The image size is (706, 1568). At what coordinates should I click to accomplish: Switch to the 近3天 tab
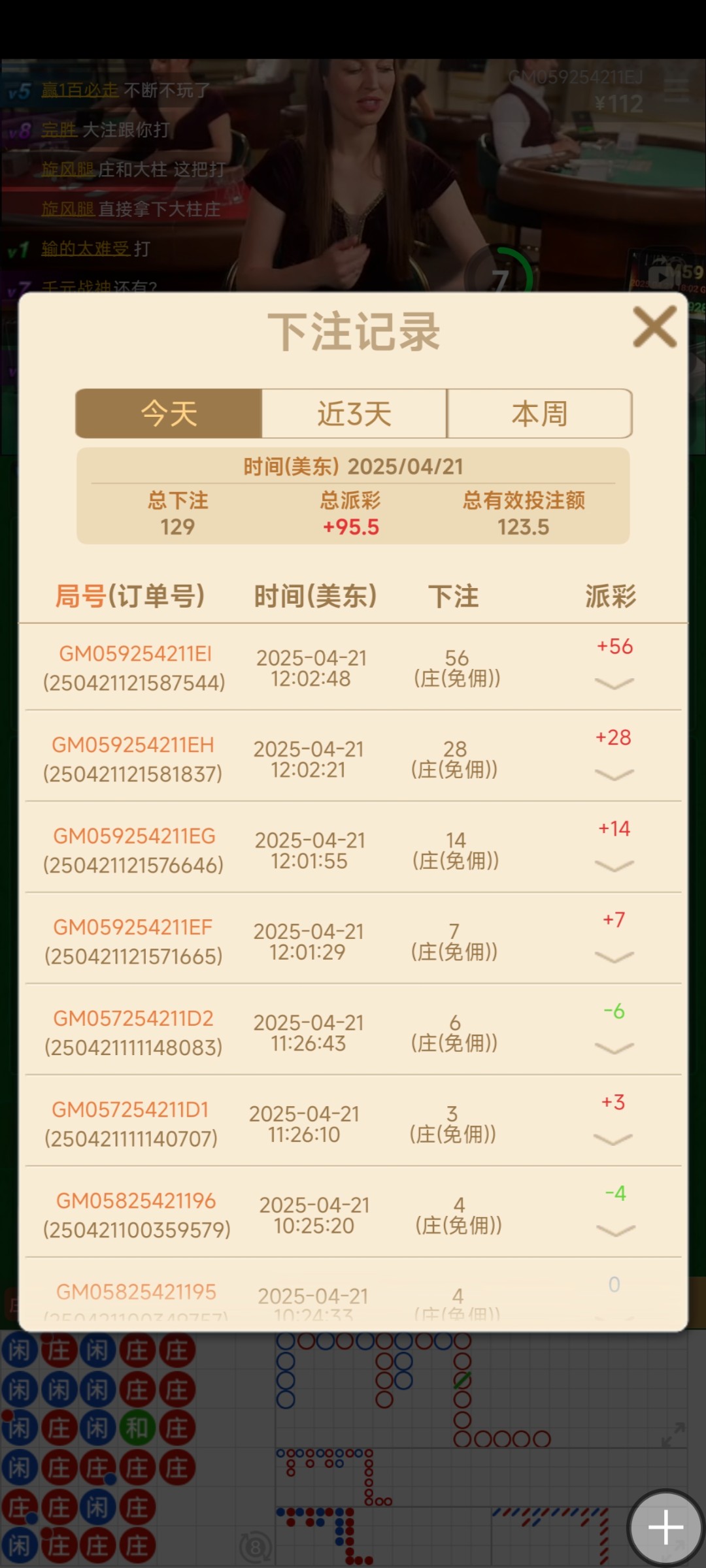pos(354,414)
